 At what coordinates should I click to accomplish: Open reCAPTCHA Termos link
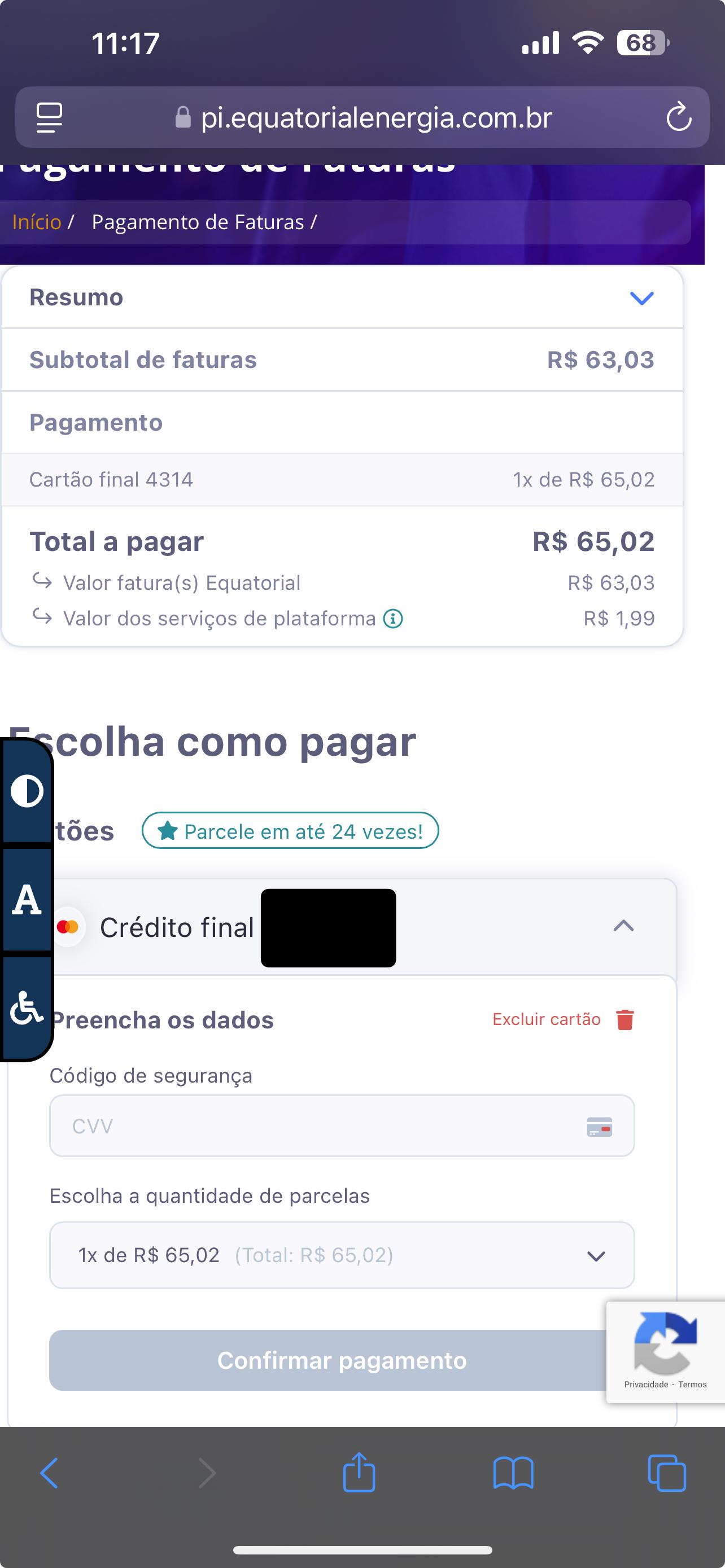pyautogui.click(x=693, y=1385)
